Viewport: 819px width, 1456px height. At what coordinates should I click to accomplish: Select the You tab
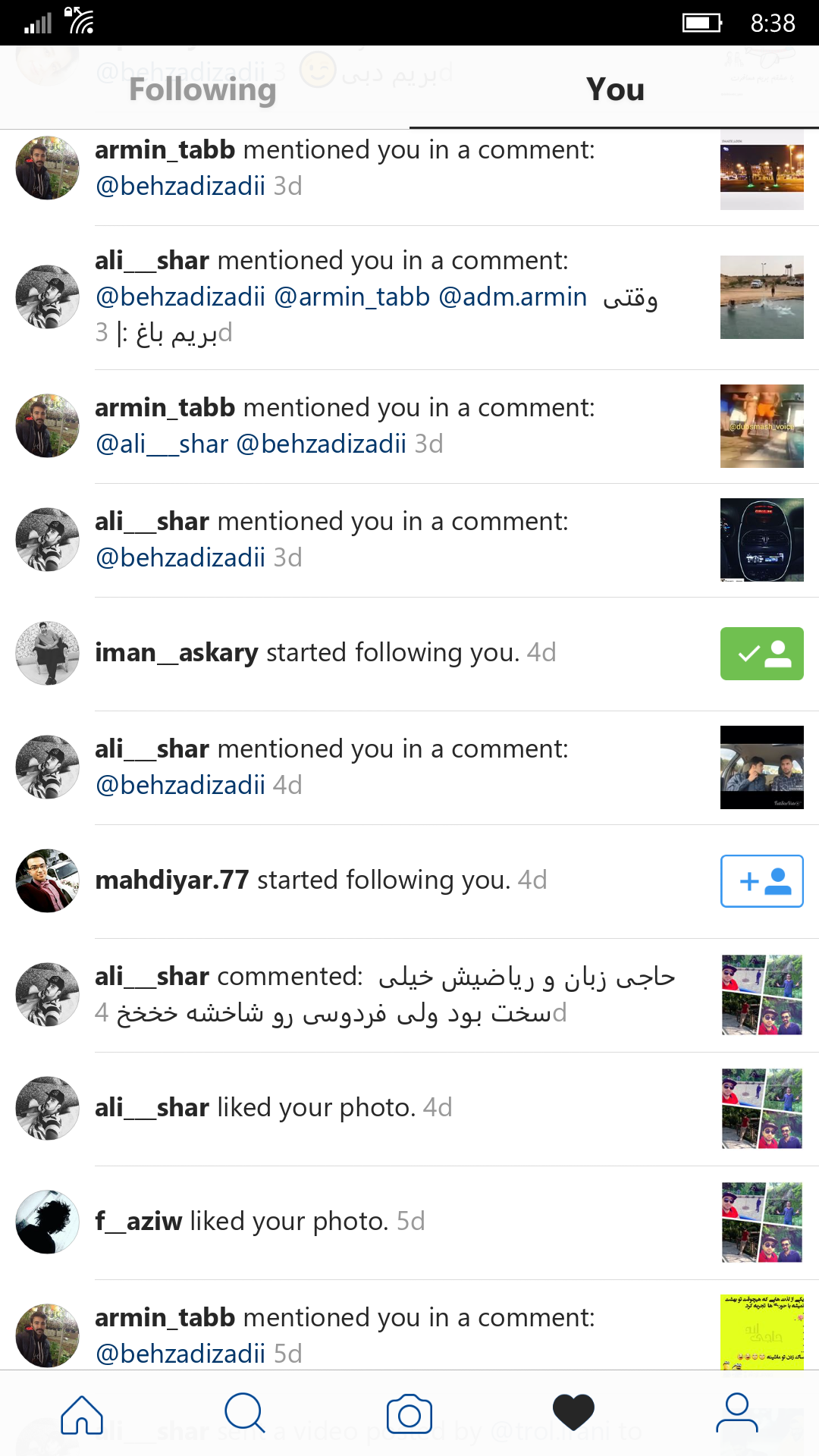pos(615,89)
